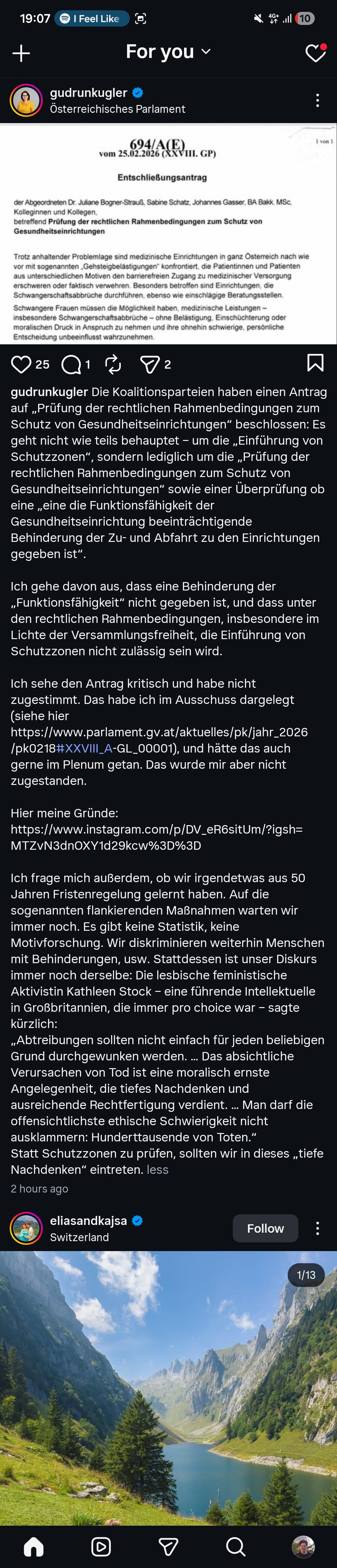This screenshot has height=1568, width=337.
Task: Open overflow menu on eliasandkajsa's post
Action: [317, 1228]
